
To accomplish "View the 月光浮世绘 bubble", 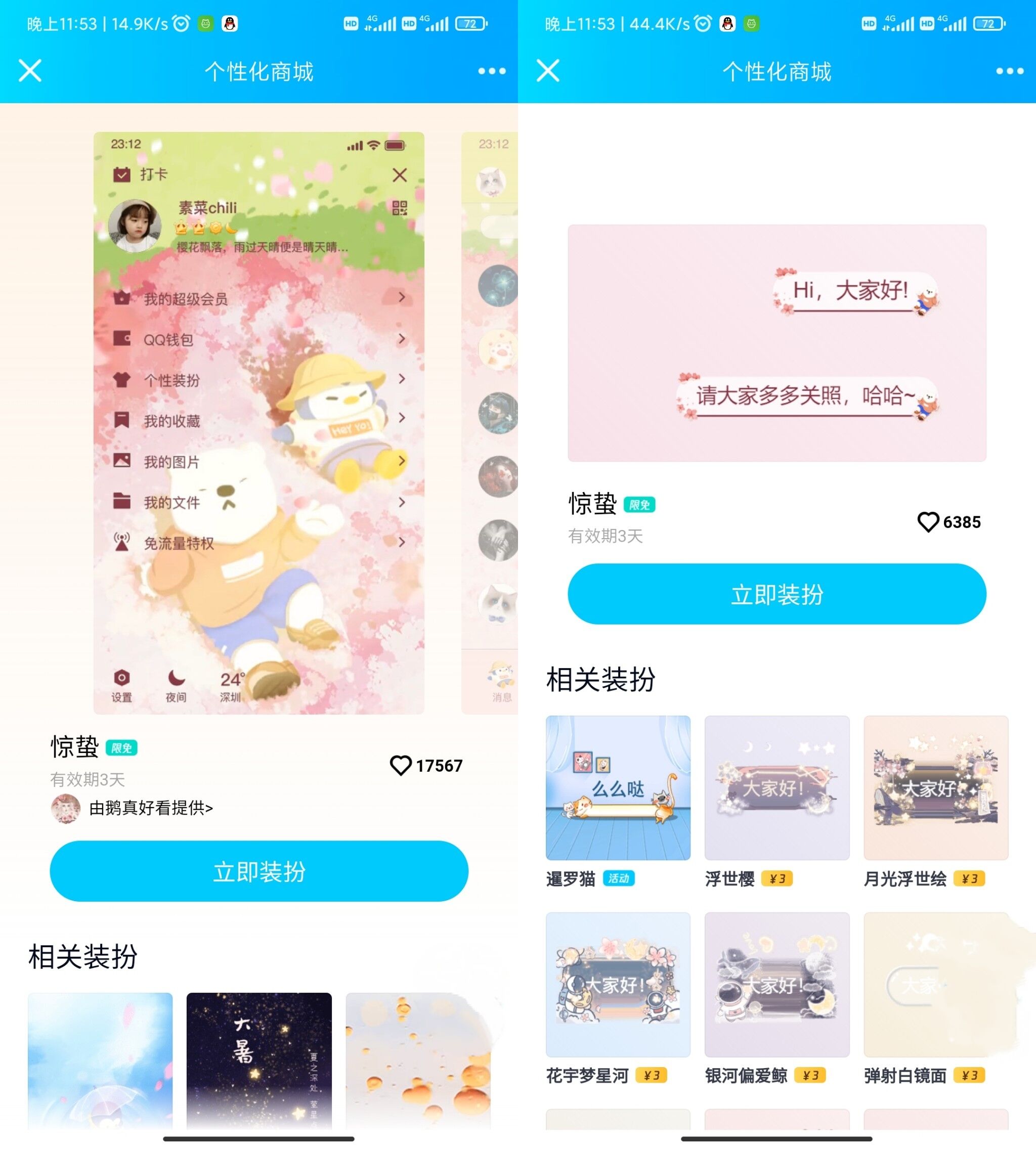I will pos(936,788).
